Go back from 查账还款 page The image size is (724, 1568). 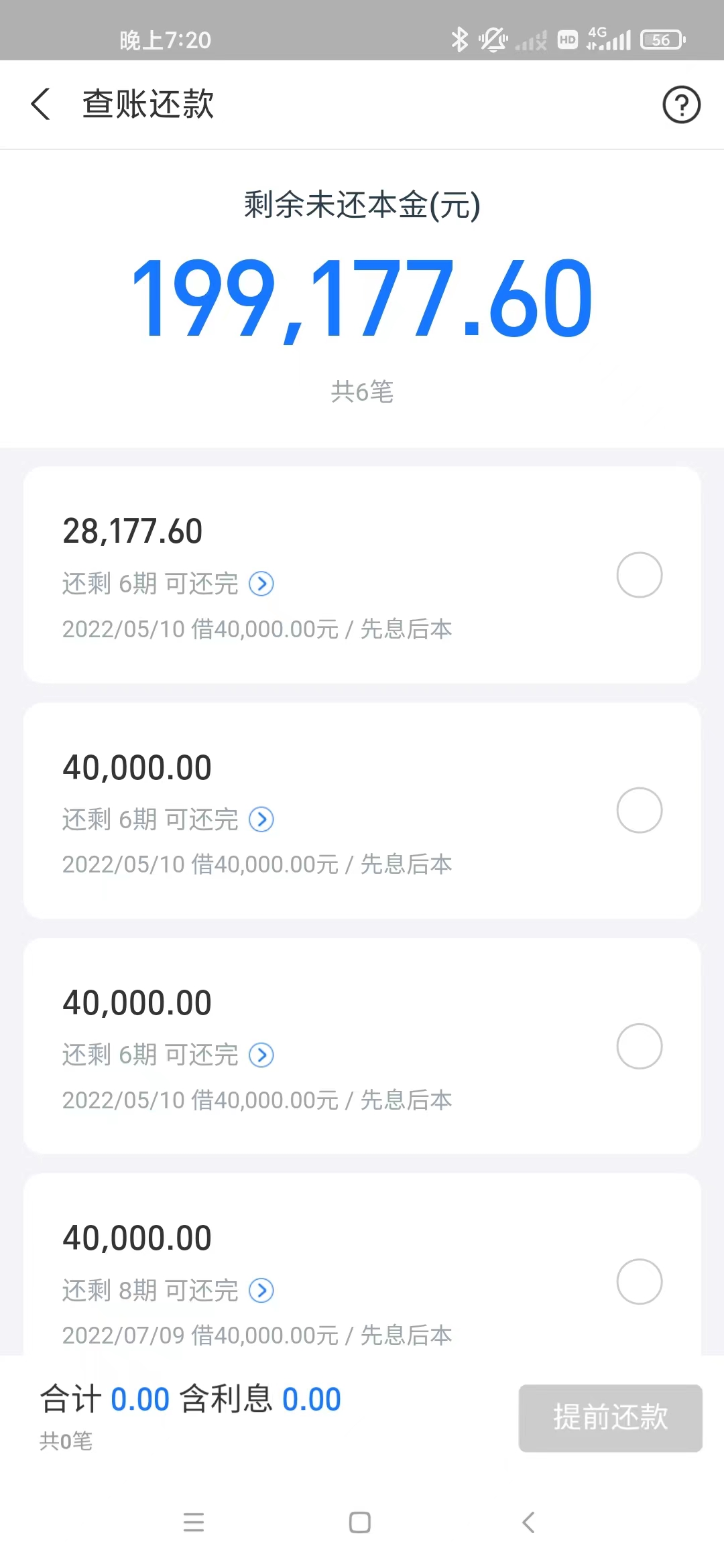(41, 105)
